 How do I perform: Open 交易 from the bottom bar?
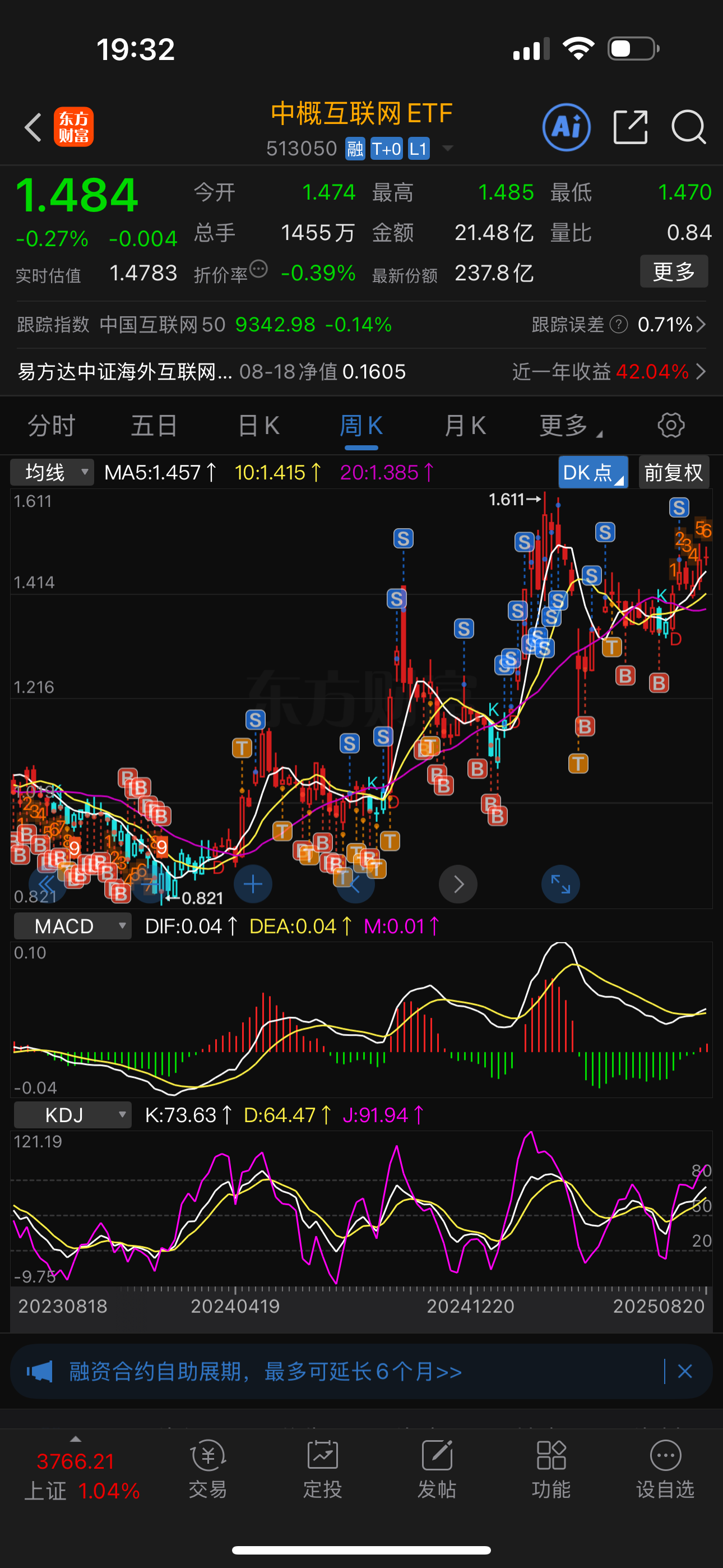[207, 1468]
